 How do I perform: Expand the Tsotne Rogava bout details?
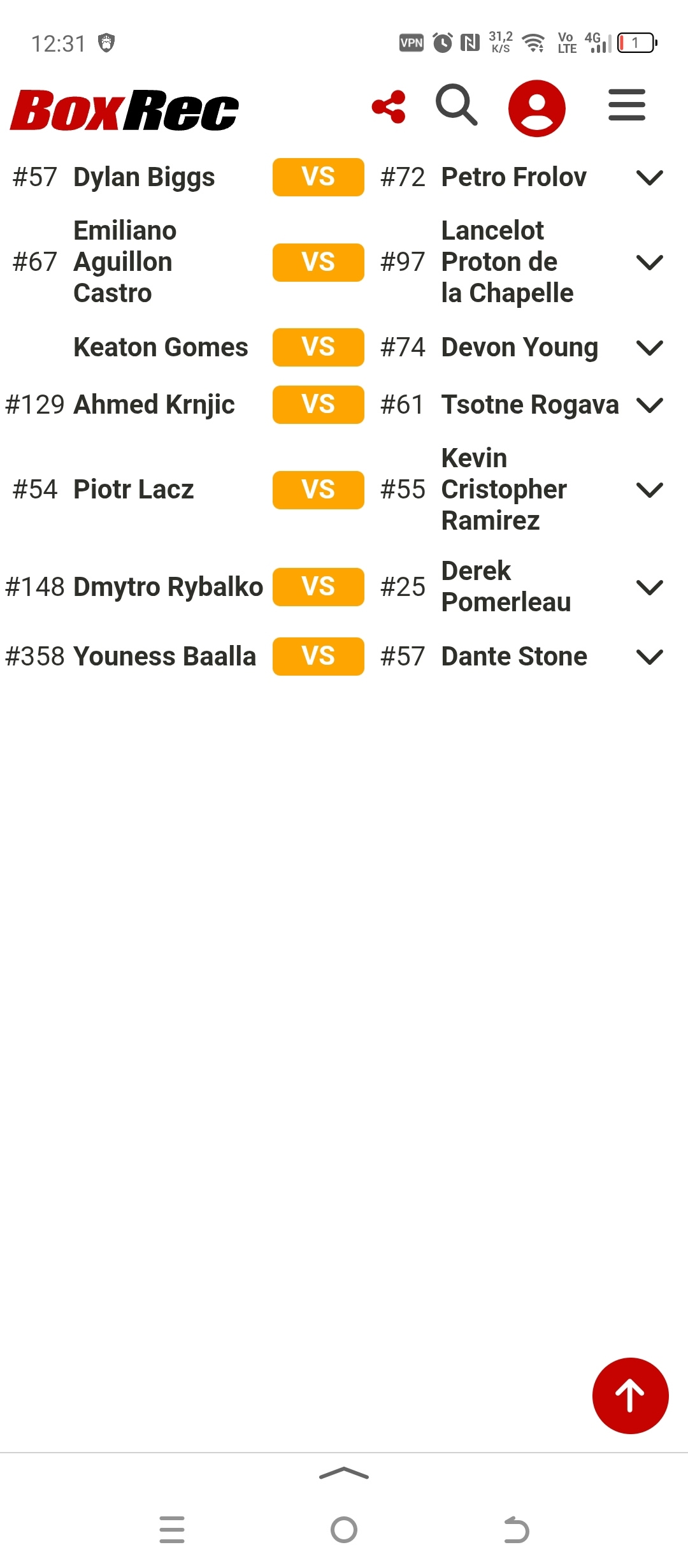coord(650,405)
